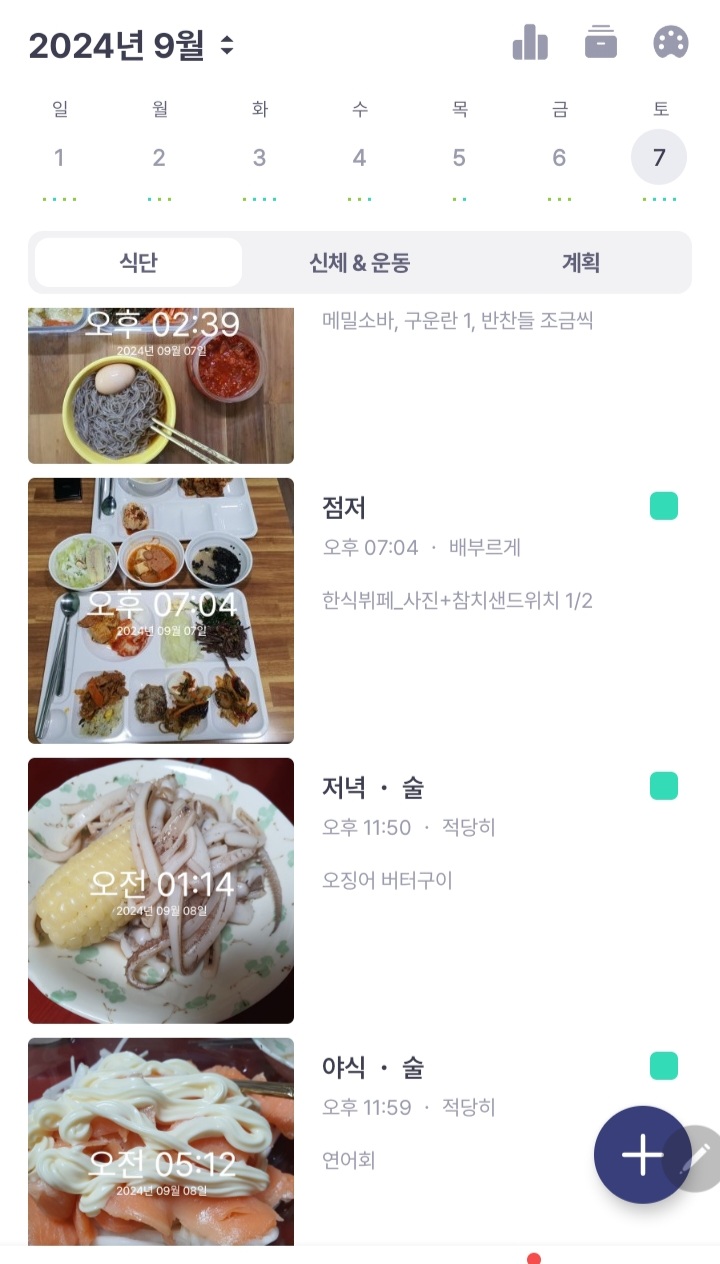Add a new record with the plus button
The image size is (720, 1264).
pos(642,1155)
